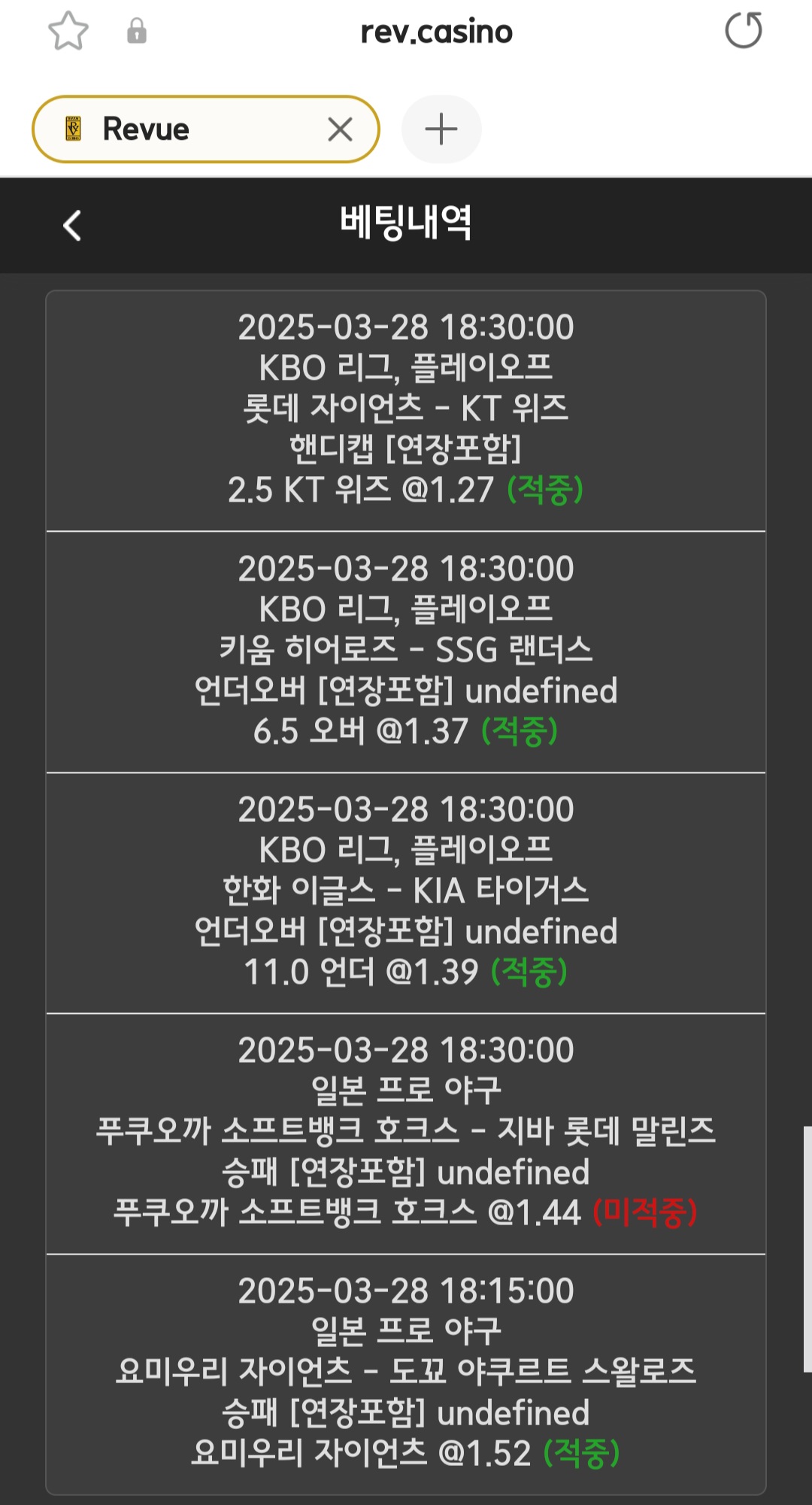Reload the rev.casino page

(x=743, y=32)
